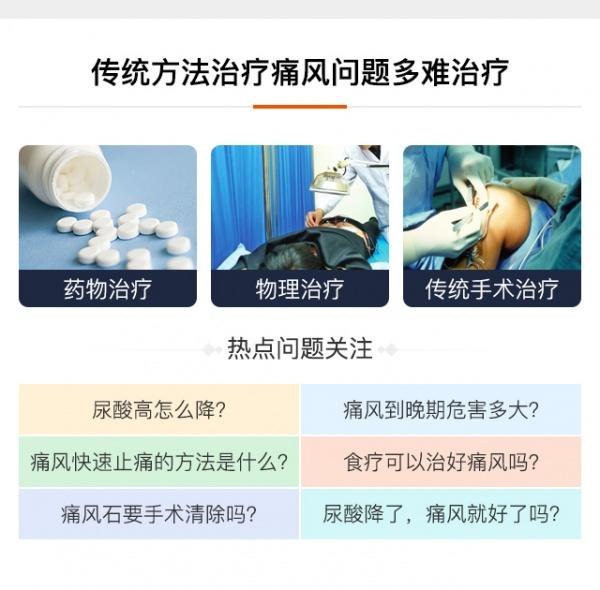Open 尿酸降了,痛风就好了吗? question

pos(441,515)
